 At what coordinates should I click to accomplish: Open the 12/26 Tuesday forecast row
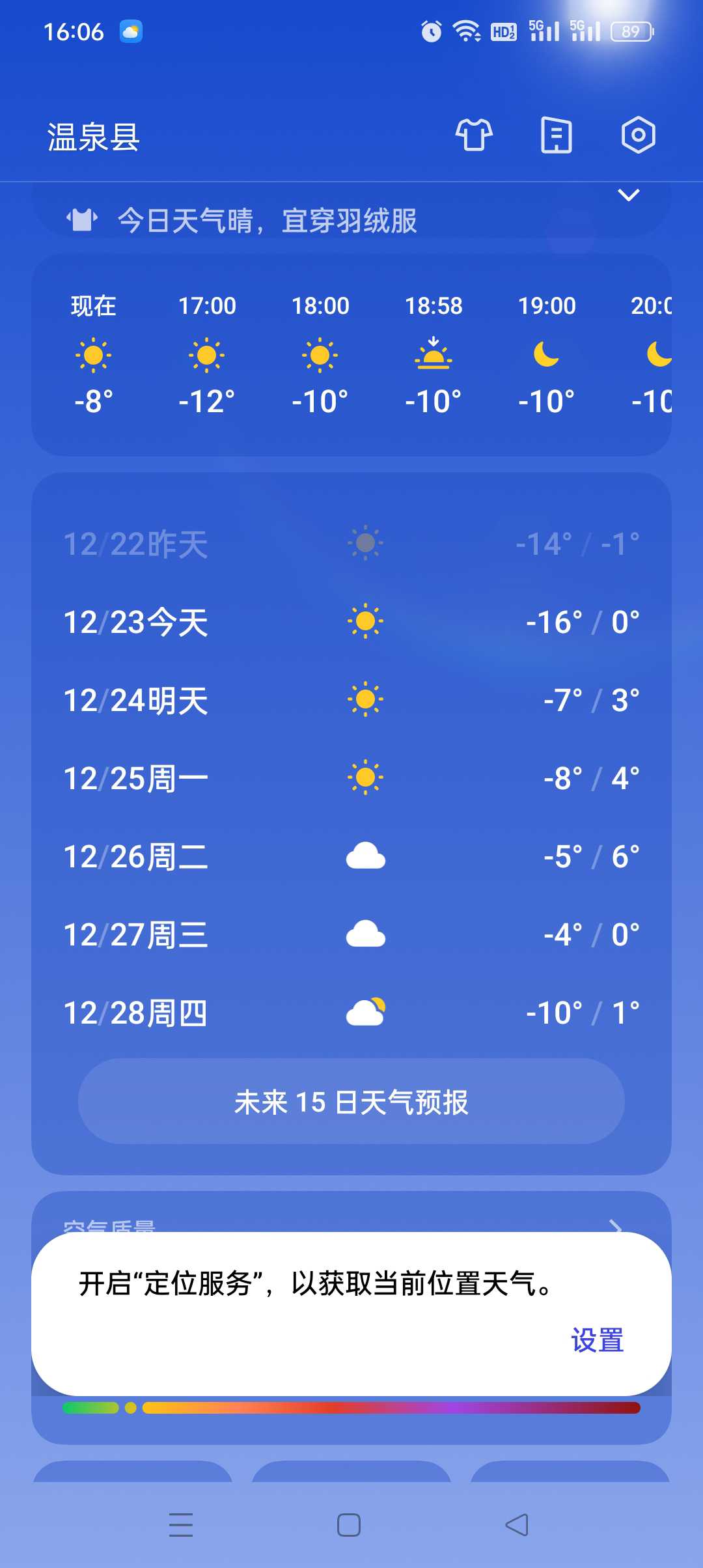coord(351,856)
